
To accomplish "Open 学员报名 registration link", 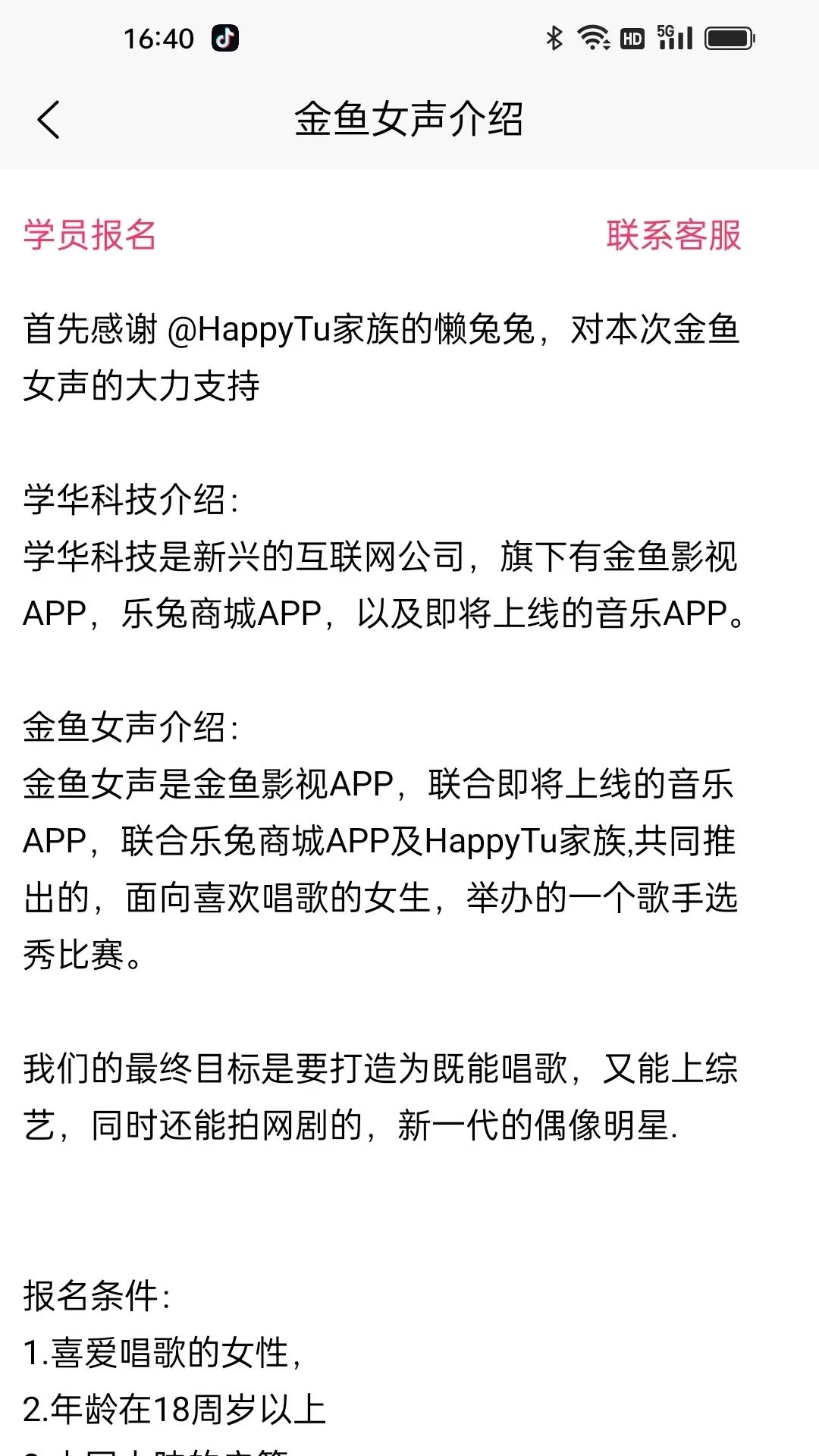I will (x=89, y=234).
